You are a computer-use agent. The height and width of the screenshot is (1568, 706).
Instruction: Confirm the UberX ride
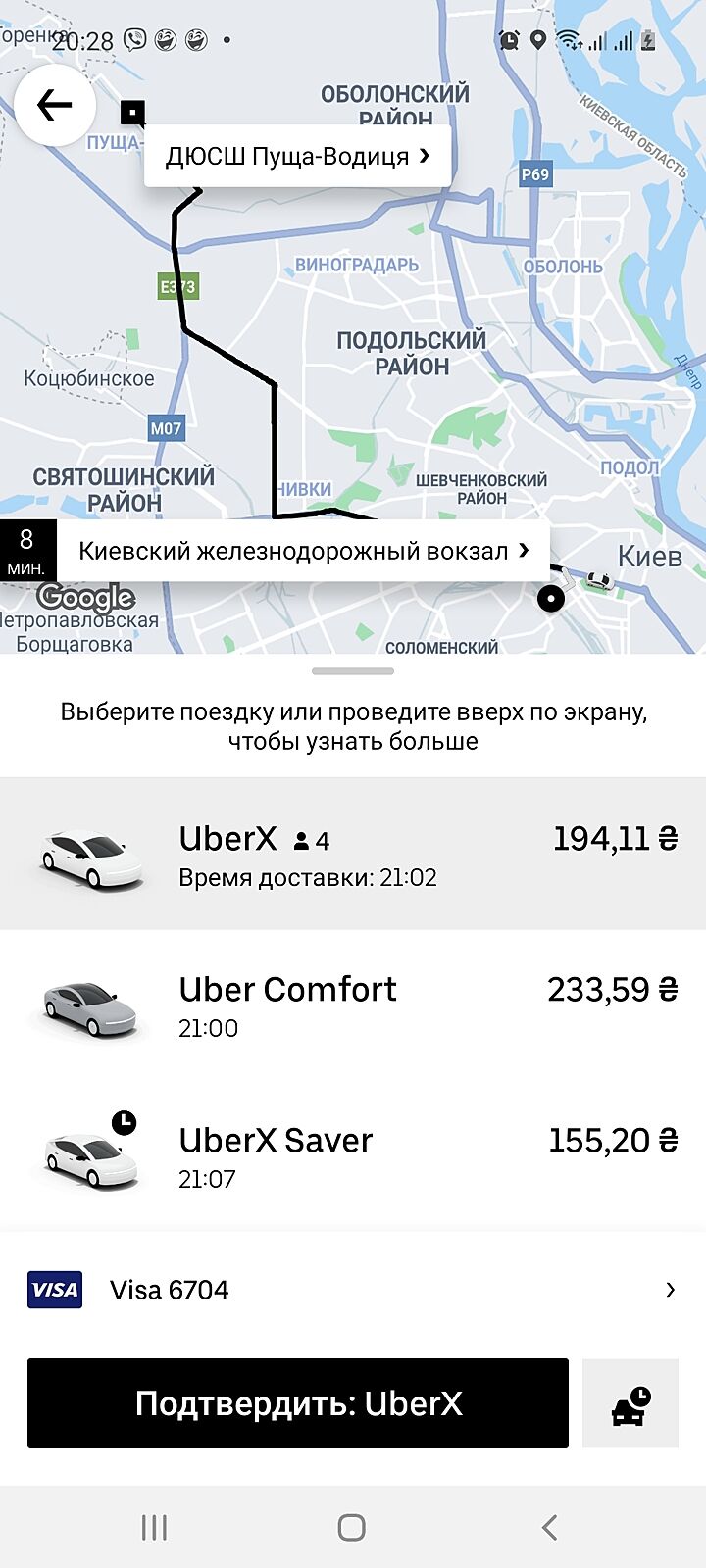298,1403
